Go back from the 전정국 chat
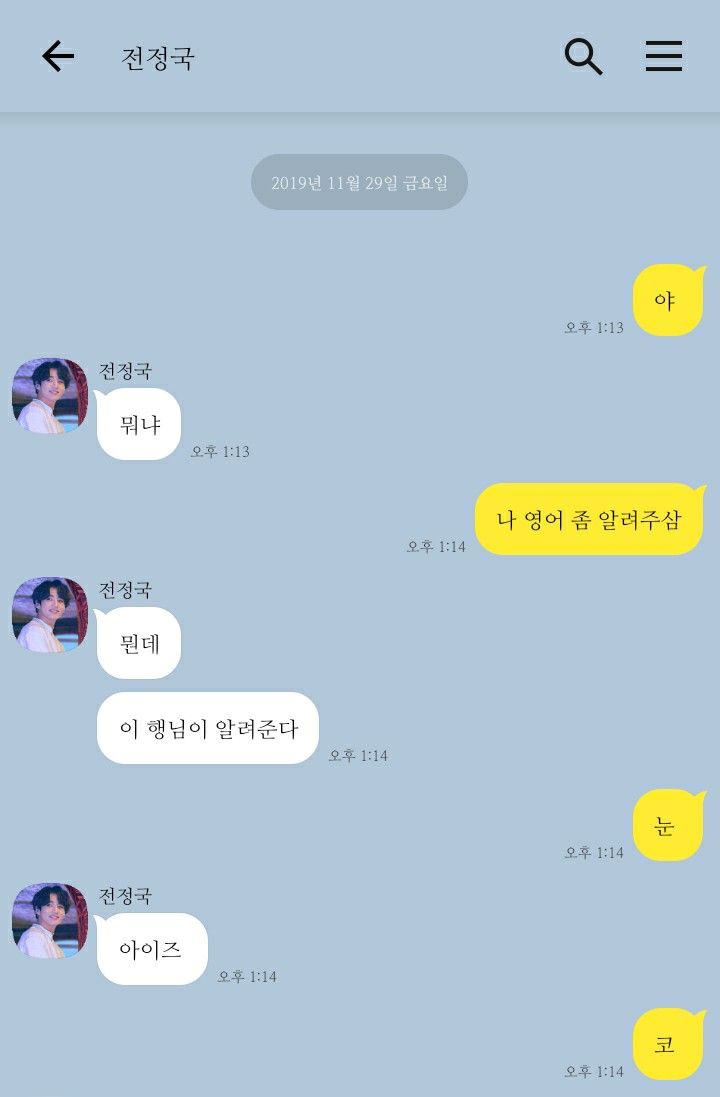The height and width of the screenshot is (1097, 720). [x=58, y=57]
